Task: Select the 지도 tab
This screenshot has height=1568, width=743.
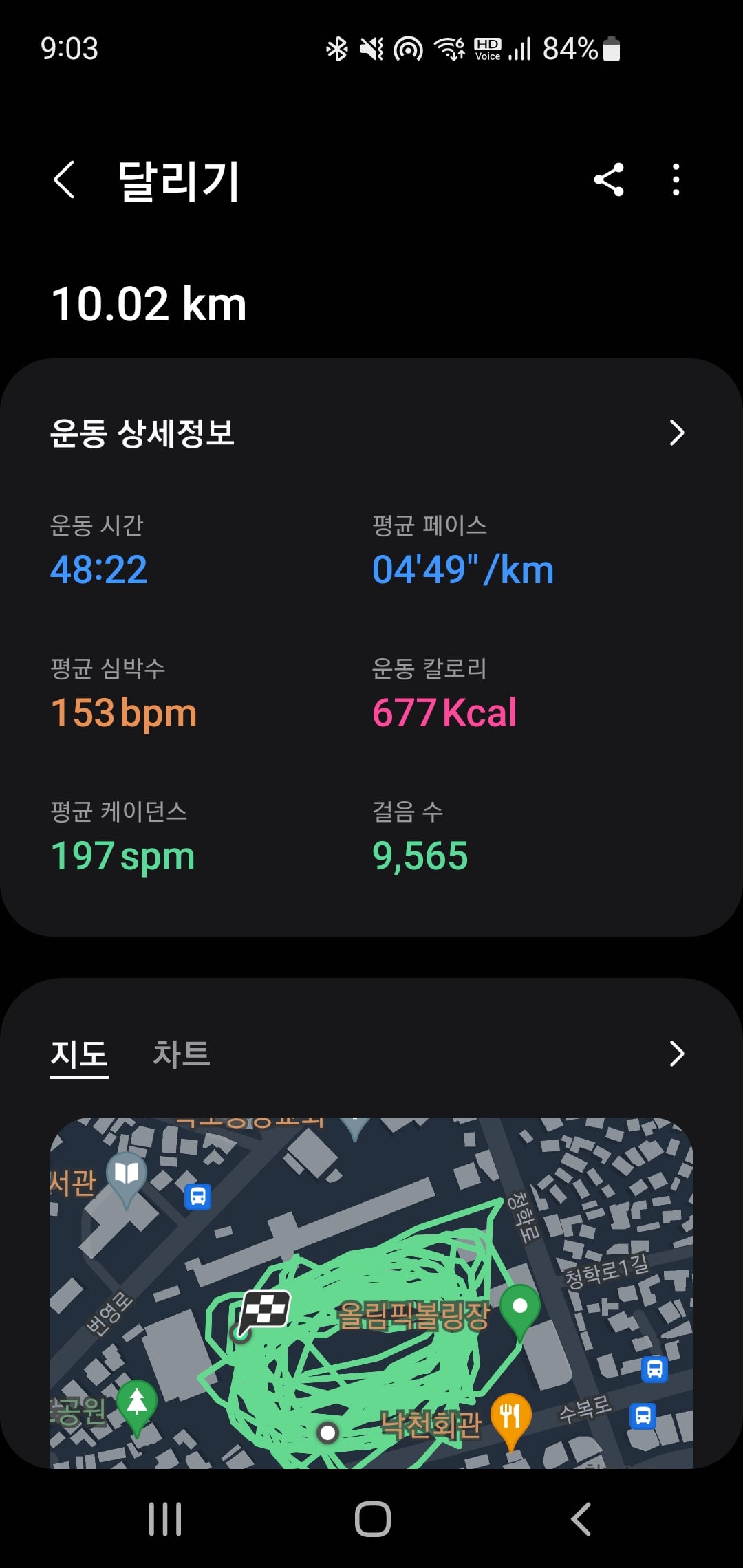Action: [79, 1054]
